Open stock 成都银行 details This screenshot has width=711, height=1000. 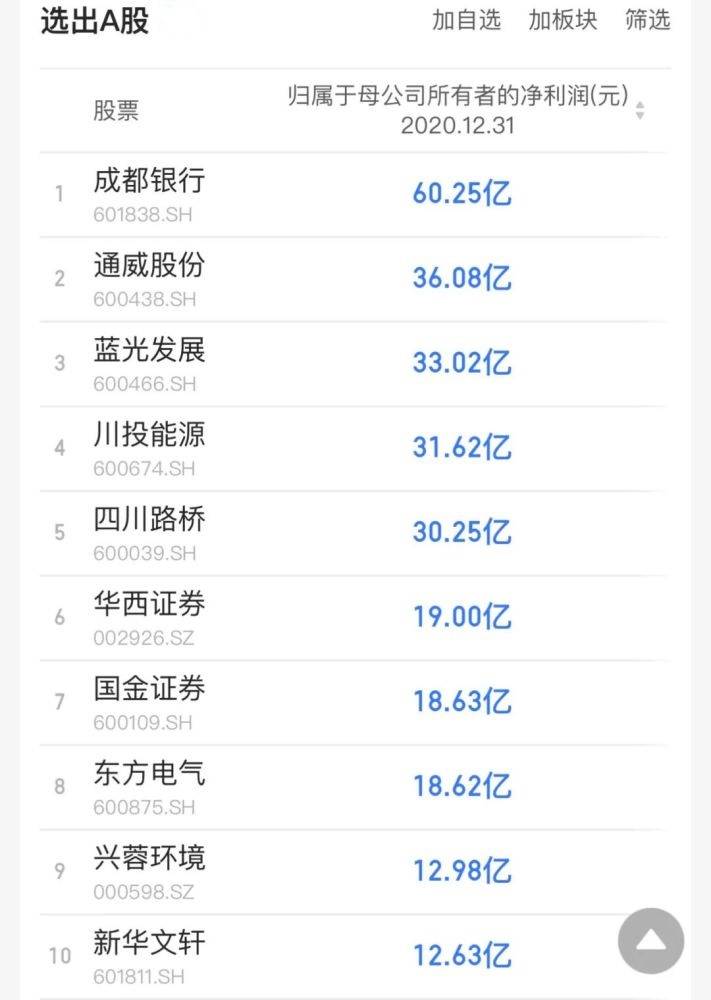149,181
